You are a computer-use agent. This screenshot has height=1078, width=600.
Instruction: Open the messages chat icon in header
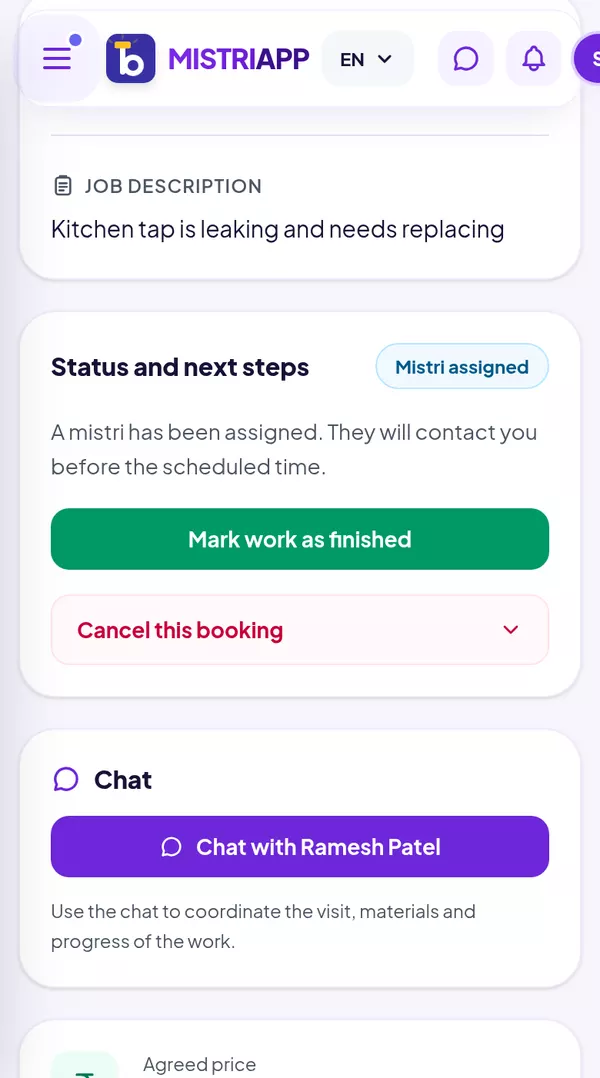466,59
